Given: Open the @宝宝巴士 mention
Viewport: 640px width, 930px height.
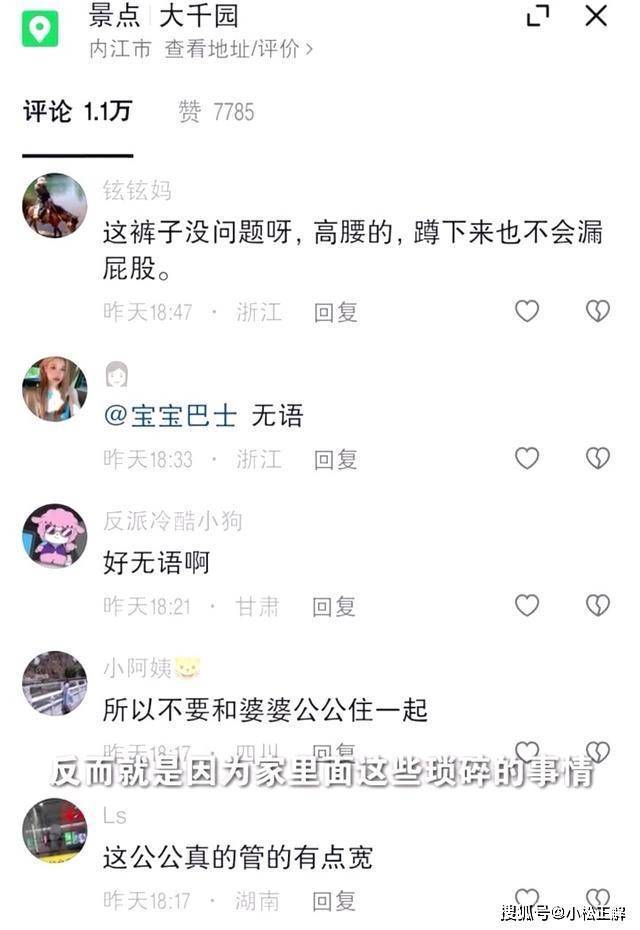Looking at the screenshot, I should pos(170,416).
